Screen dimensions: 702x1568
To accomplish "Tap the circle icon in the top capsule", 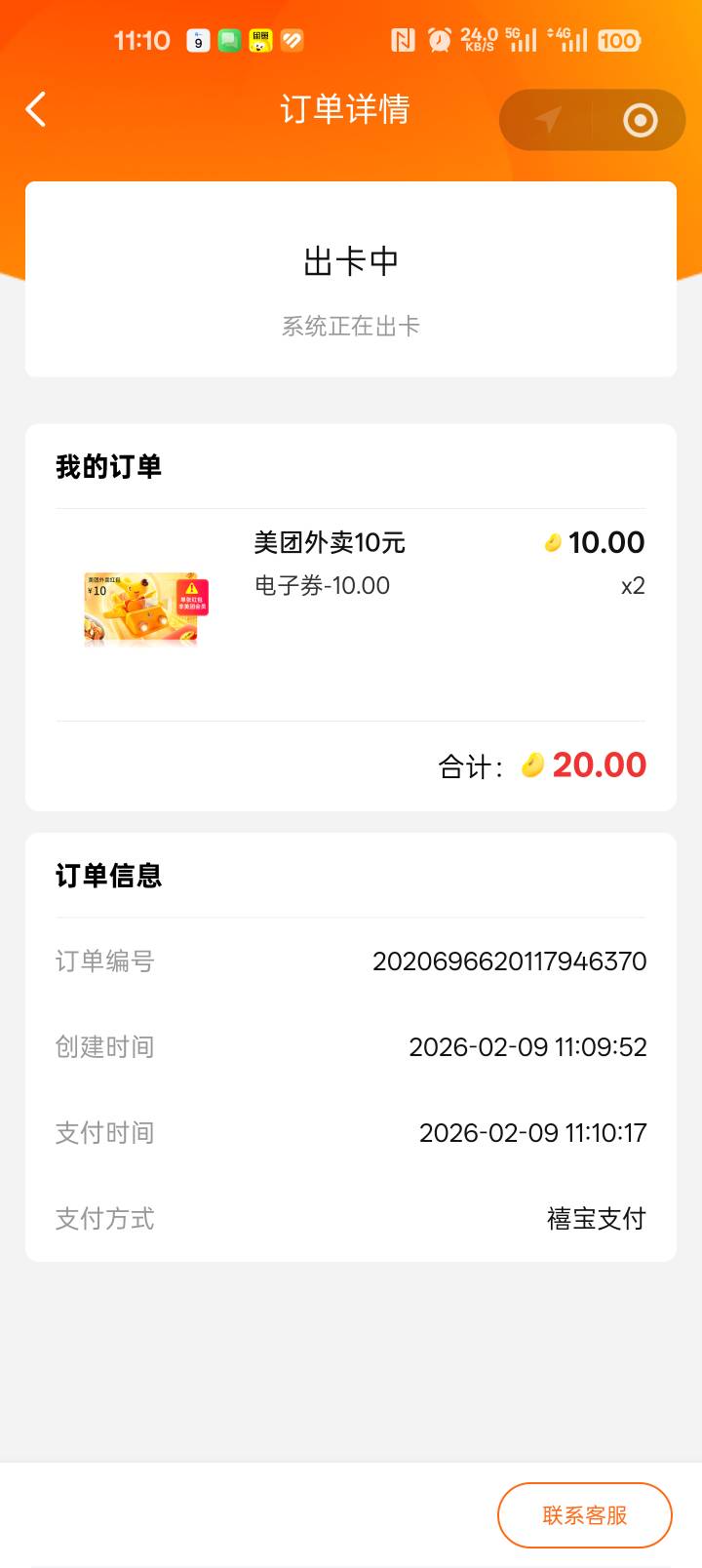I will 640,120.
